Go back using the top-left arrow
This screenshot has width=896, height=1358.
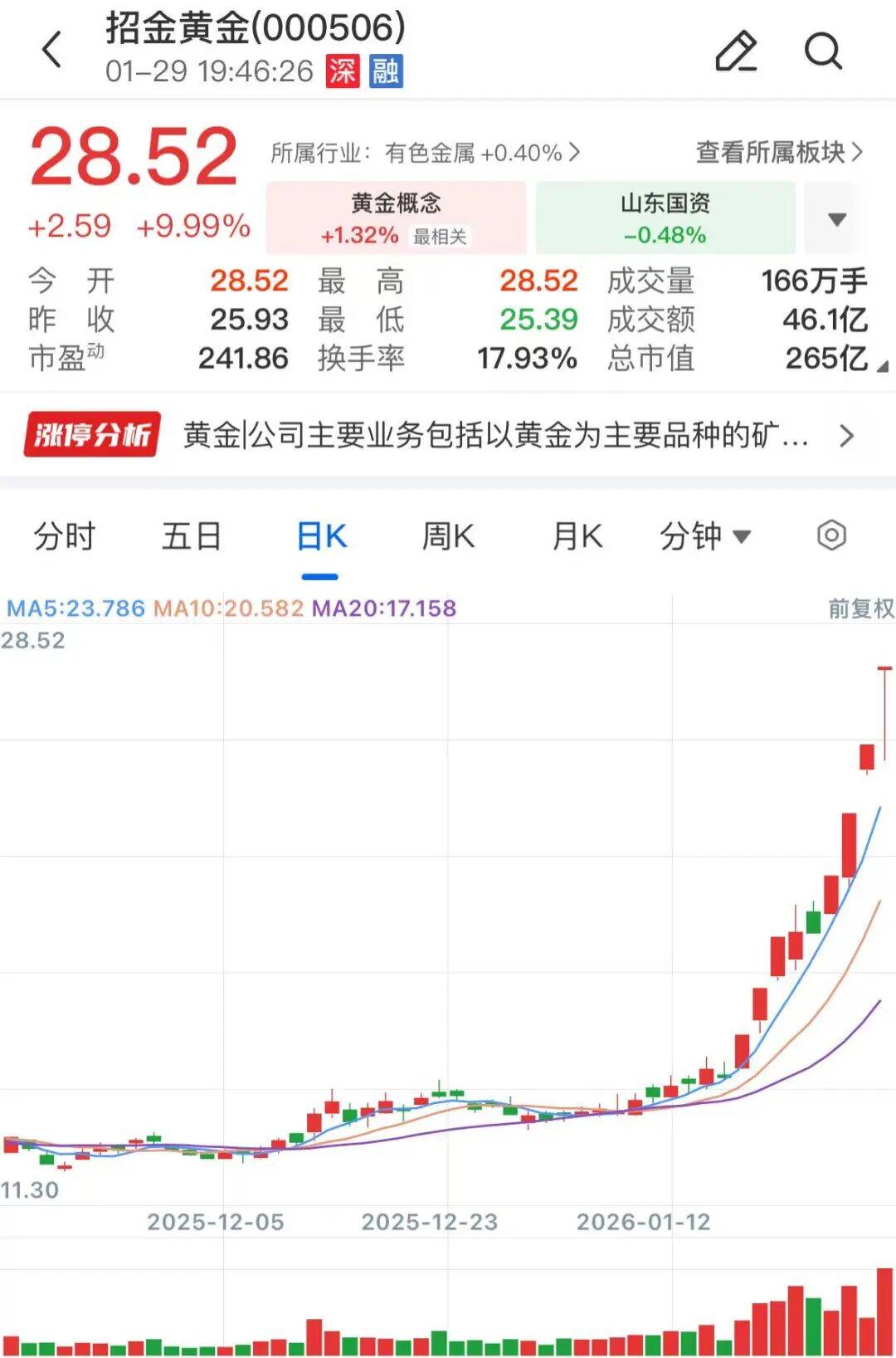[51, 50]
